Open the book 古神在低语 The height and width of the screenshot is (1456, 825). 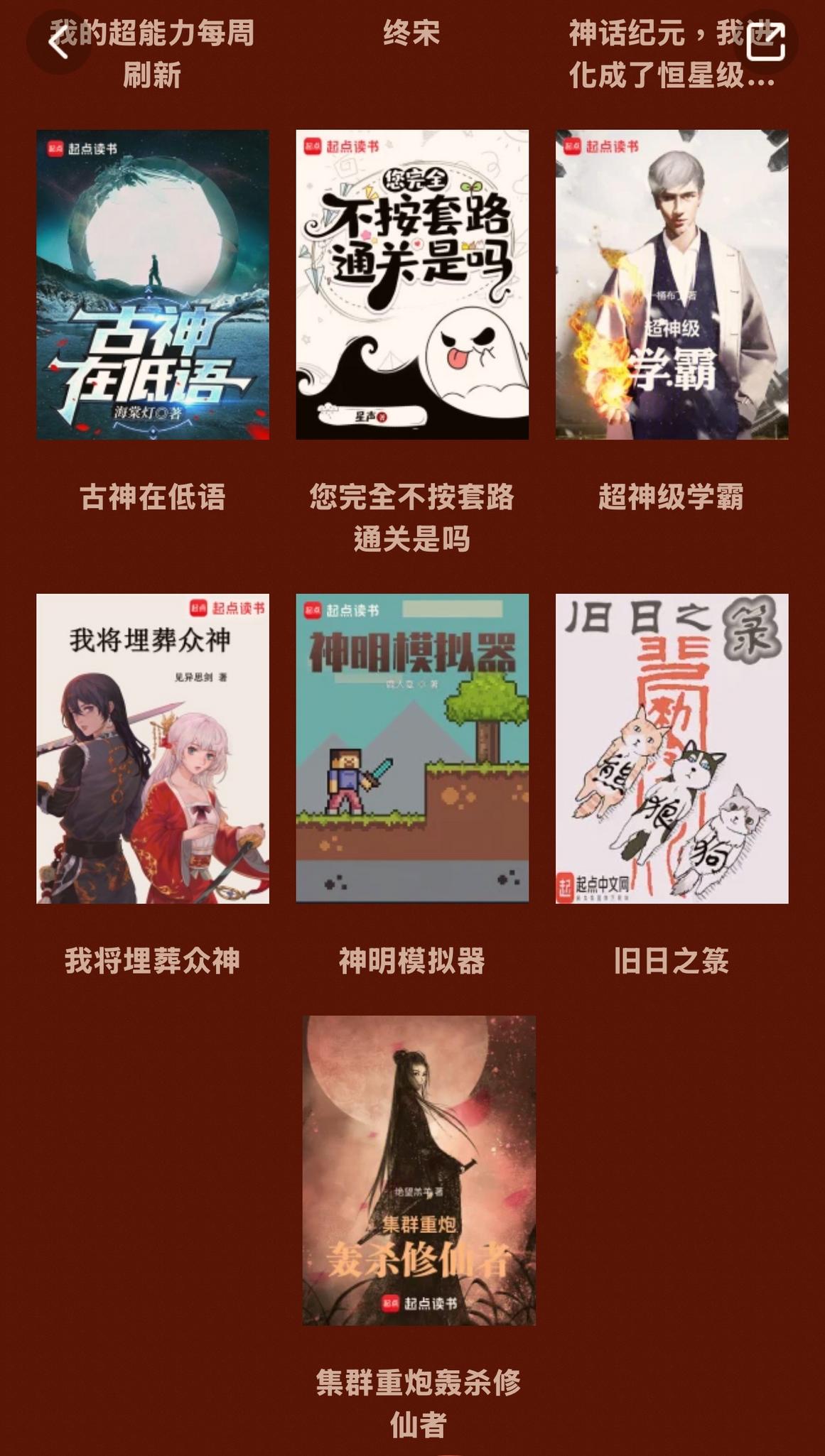point(153,284)
